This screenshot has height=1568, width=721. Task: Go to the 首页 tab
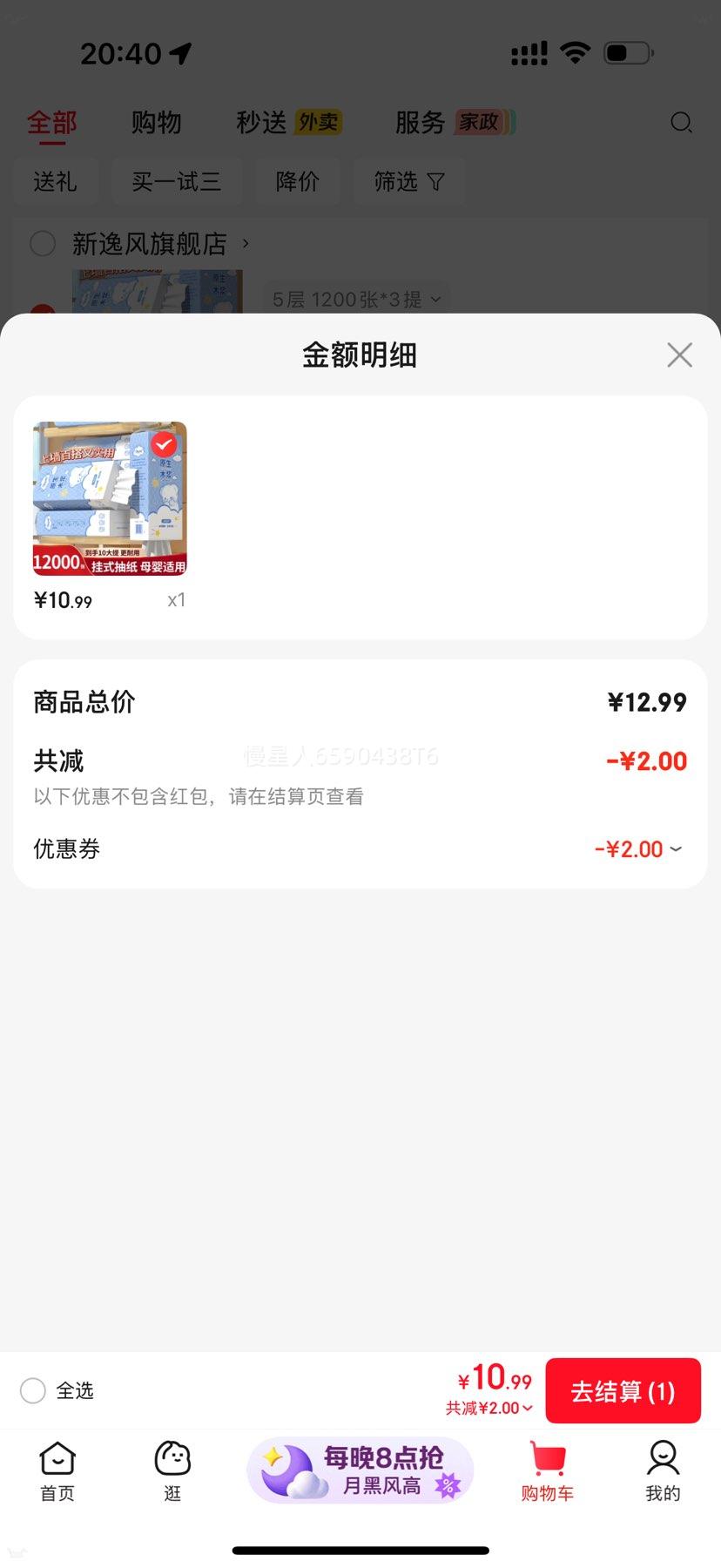point(57,1470)
